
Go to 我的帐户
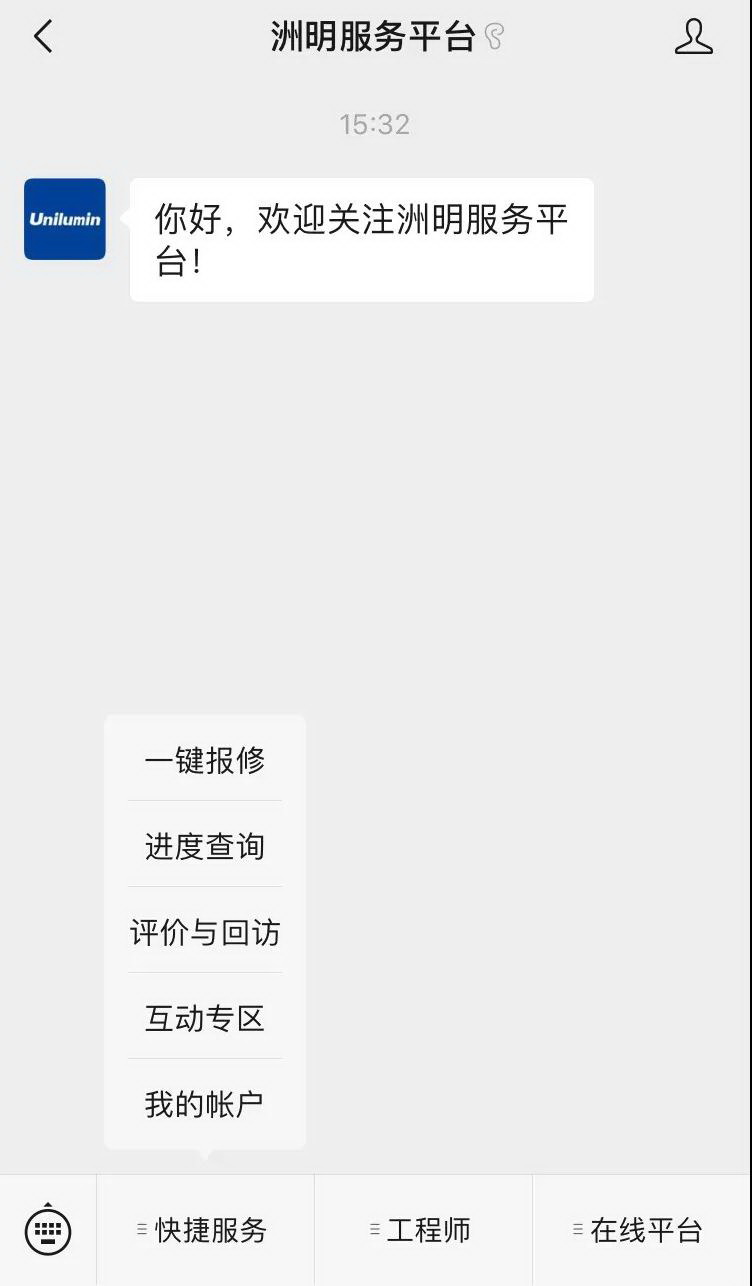coord(205,1104)
